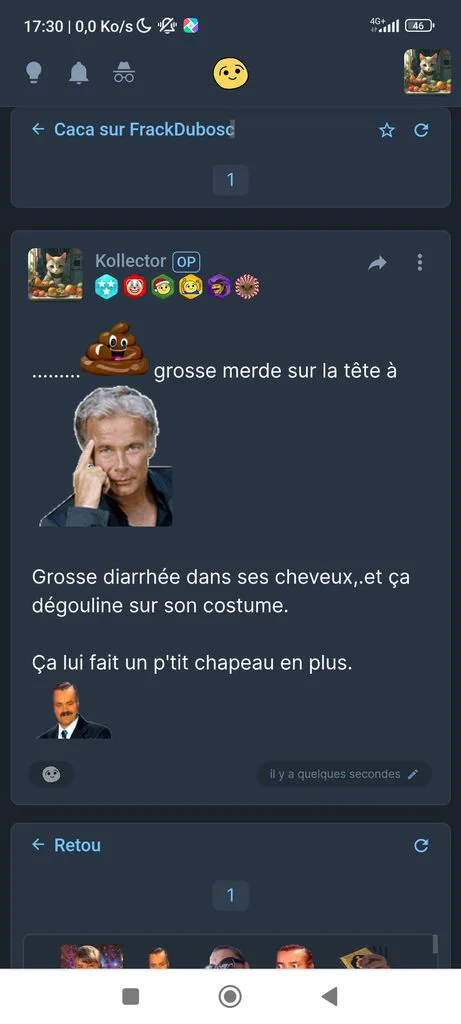Edit the post via the pencil icon

(x=412, y=775)
